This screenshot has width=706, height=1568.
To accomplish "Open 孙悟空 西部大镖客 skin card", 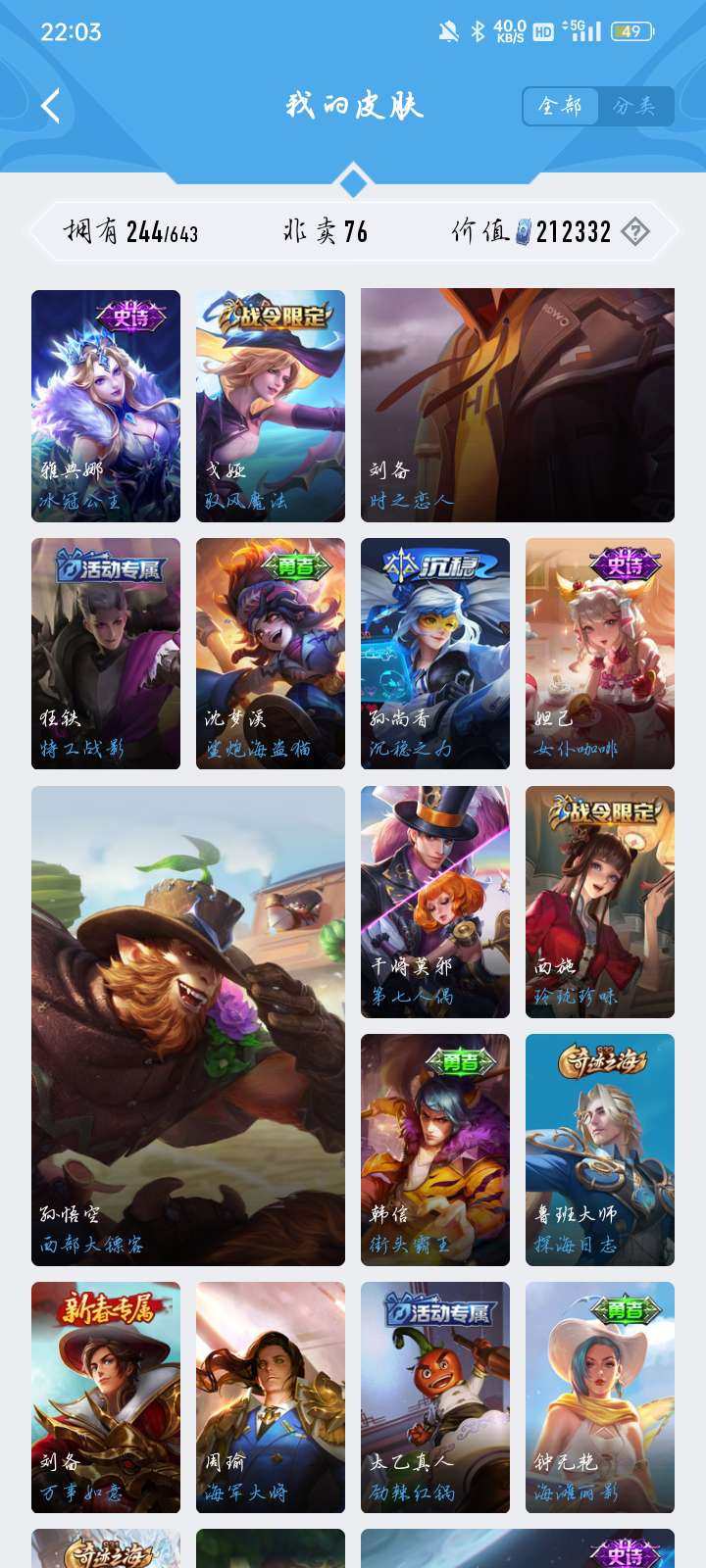I will [x=188, y=1025].
